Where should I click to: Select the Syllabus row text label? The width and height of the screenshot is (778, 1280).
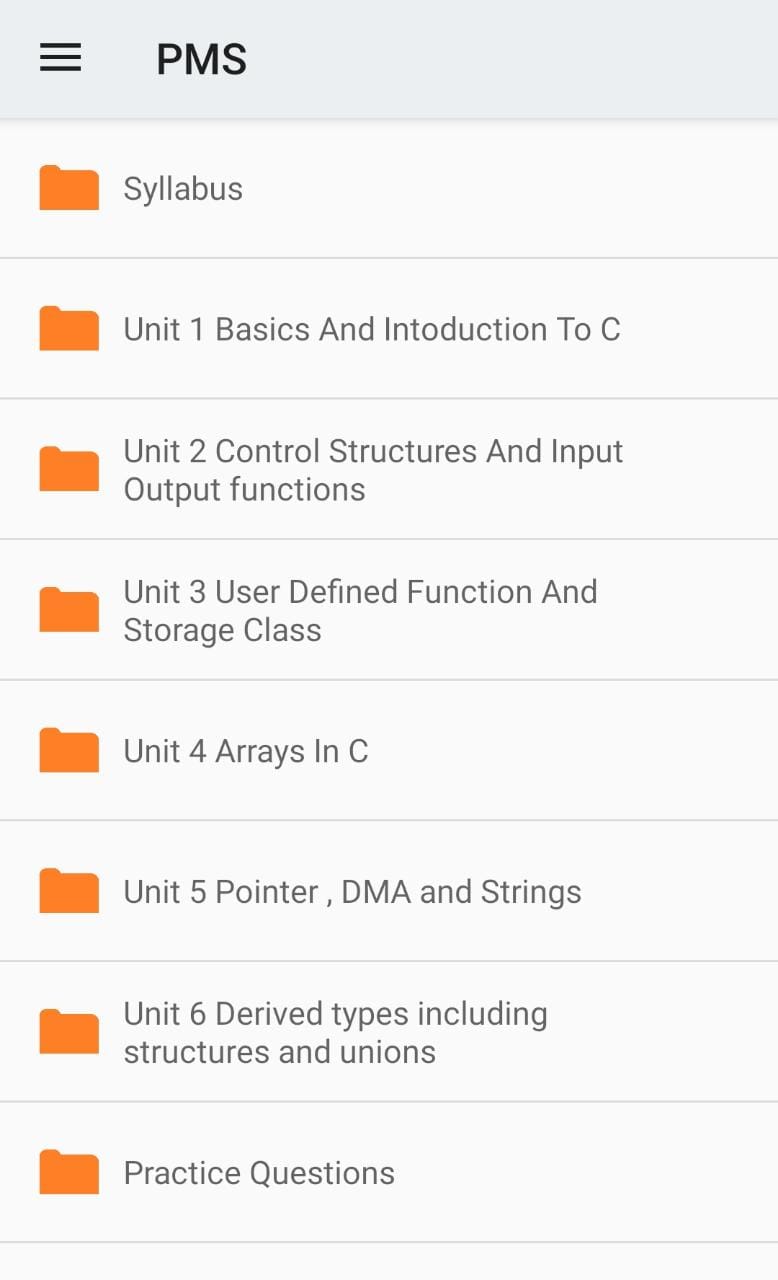183,188
